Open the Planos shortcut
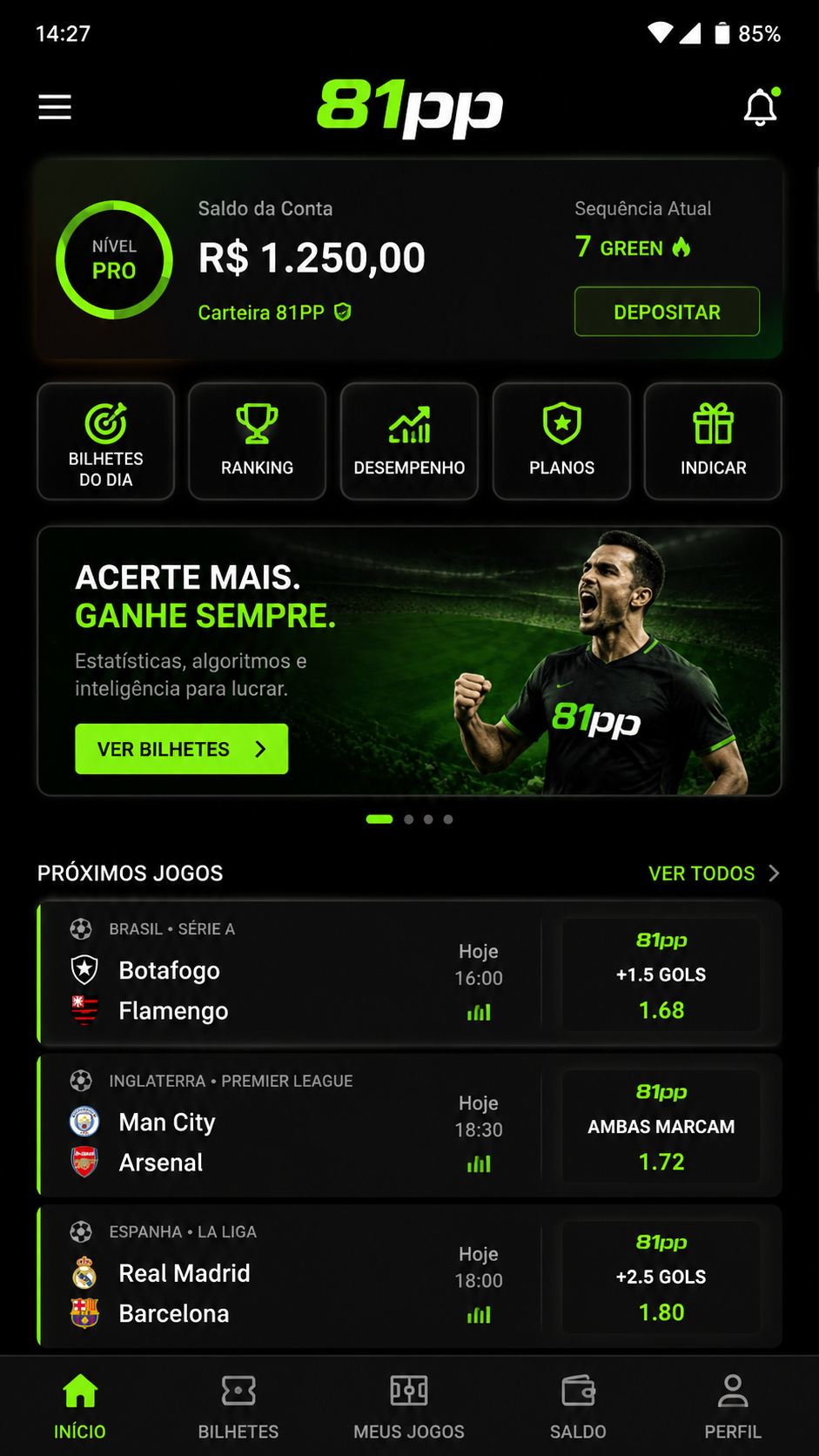This screenshot has height=1456, width=819. click(561, 442)
